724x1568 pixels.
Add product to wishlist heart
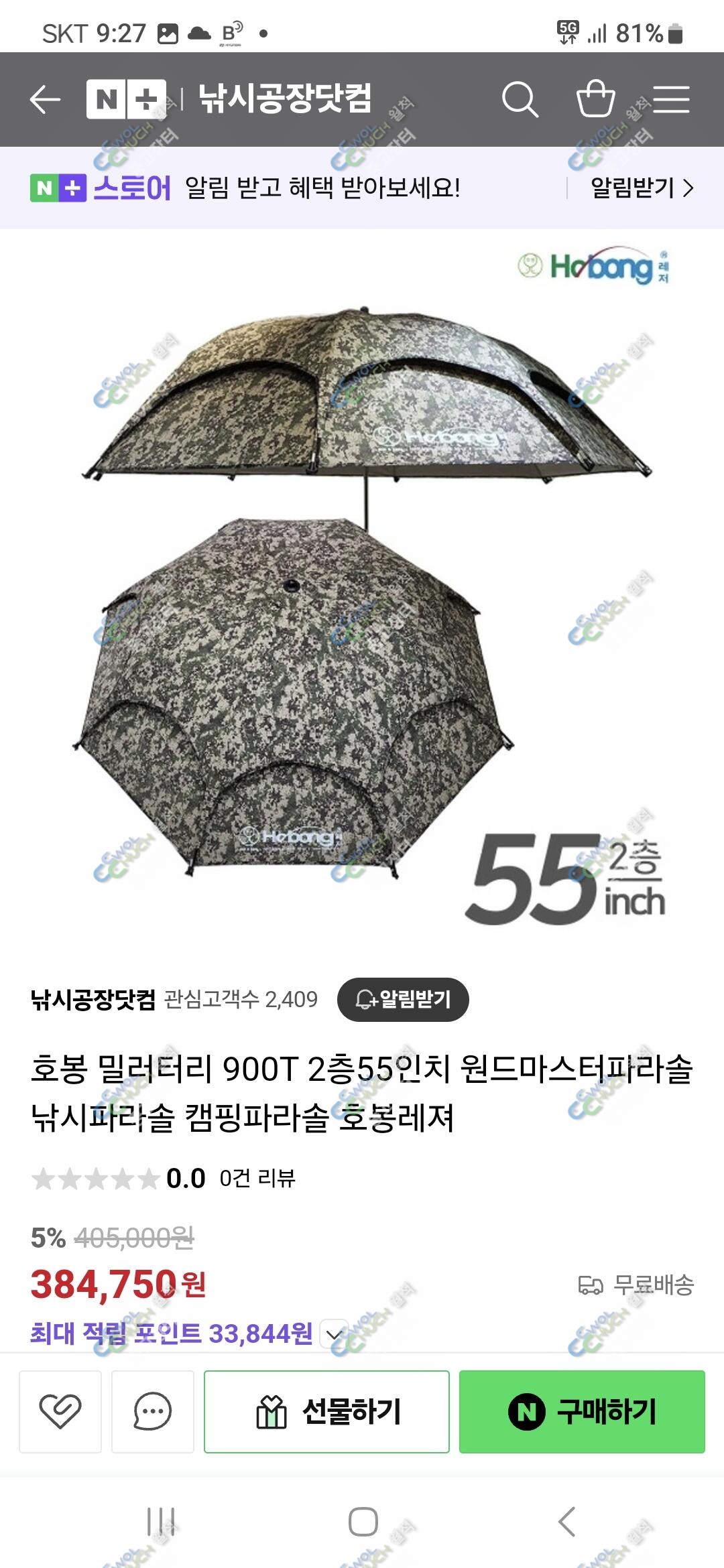pyautogui.click(x=60, y=1411)
